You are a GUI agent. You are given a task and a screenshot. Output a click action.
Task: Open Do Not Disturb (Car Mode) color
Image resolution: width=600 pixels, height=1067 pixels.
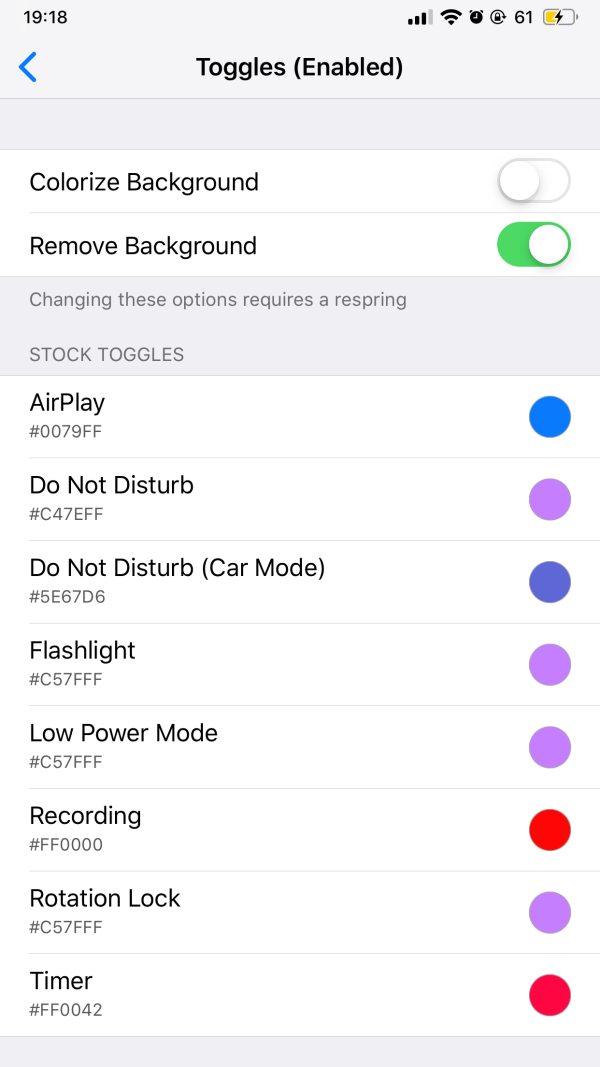pos(280,582)
